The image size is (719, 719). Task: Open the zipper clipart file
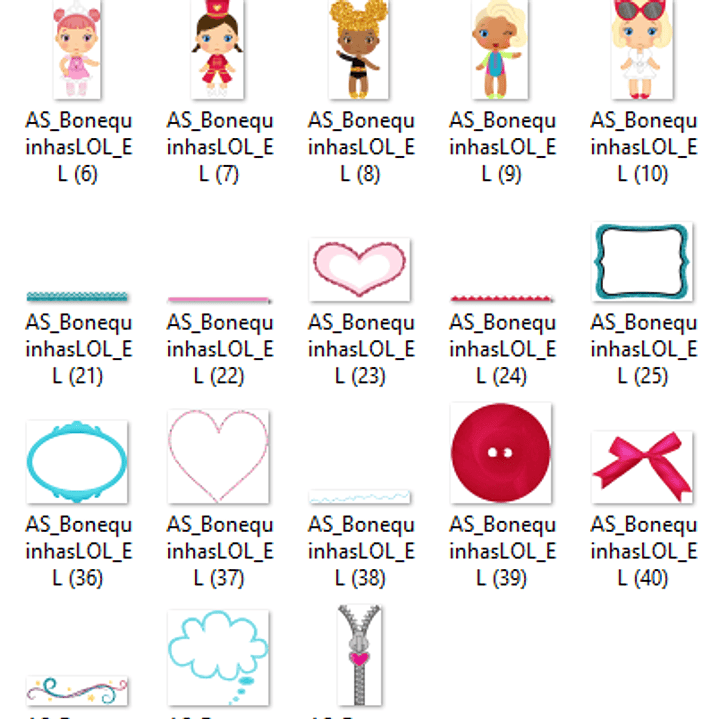(x=359, y=655)
